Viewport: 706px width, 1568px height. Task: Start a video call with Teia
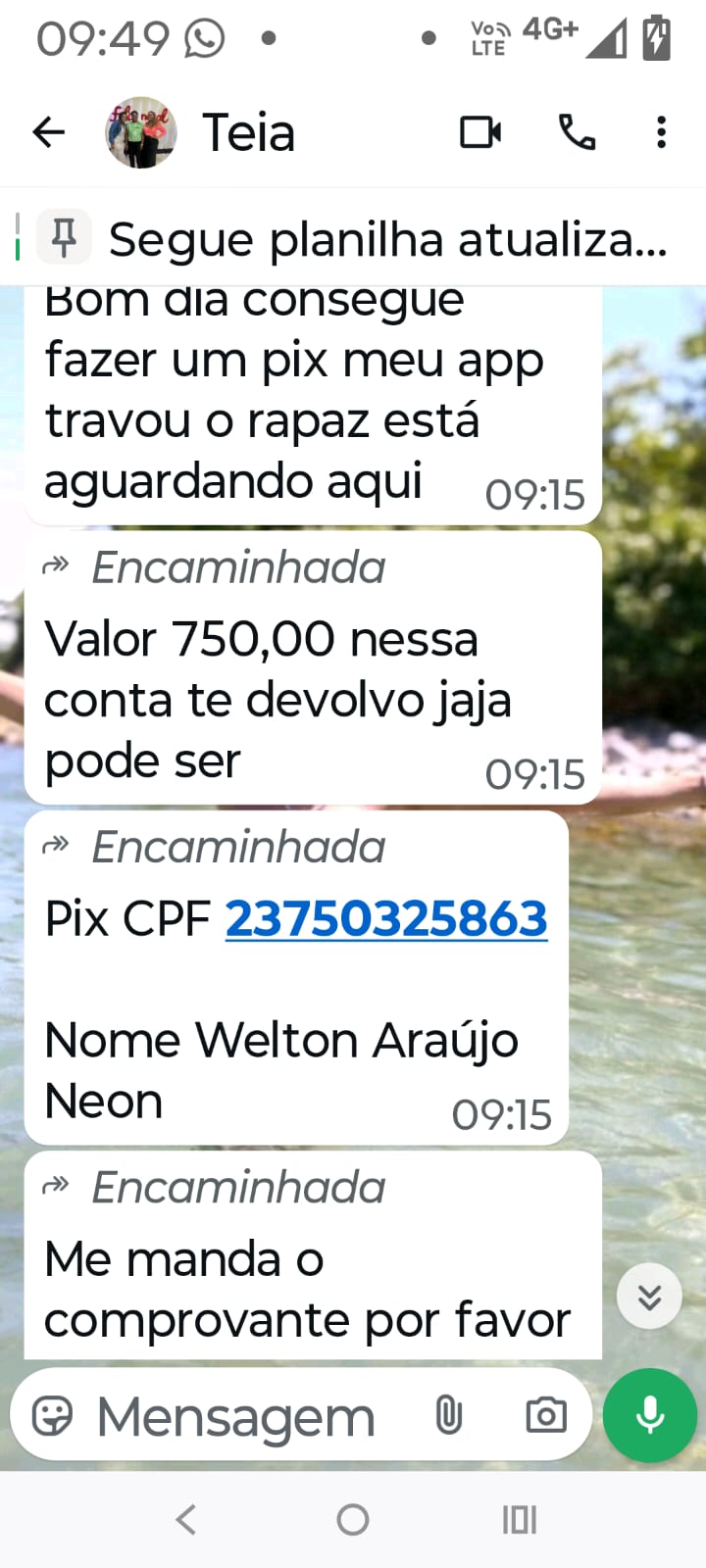480,132
